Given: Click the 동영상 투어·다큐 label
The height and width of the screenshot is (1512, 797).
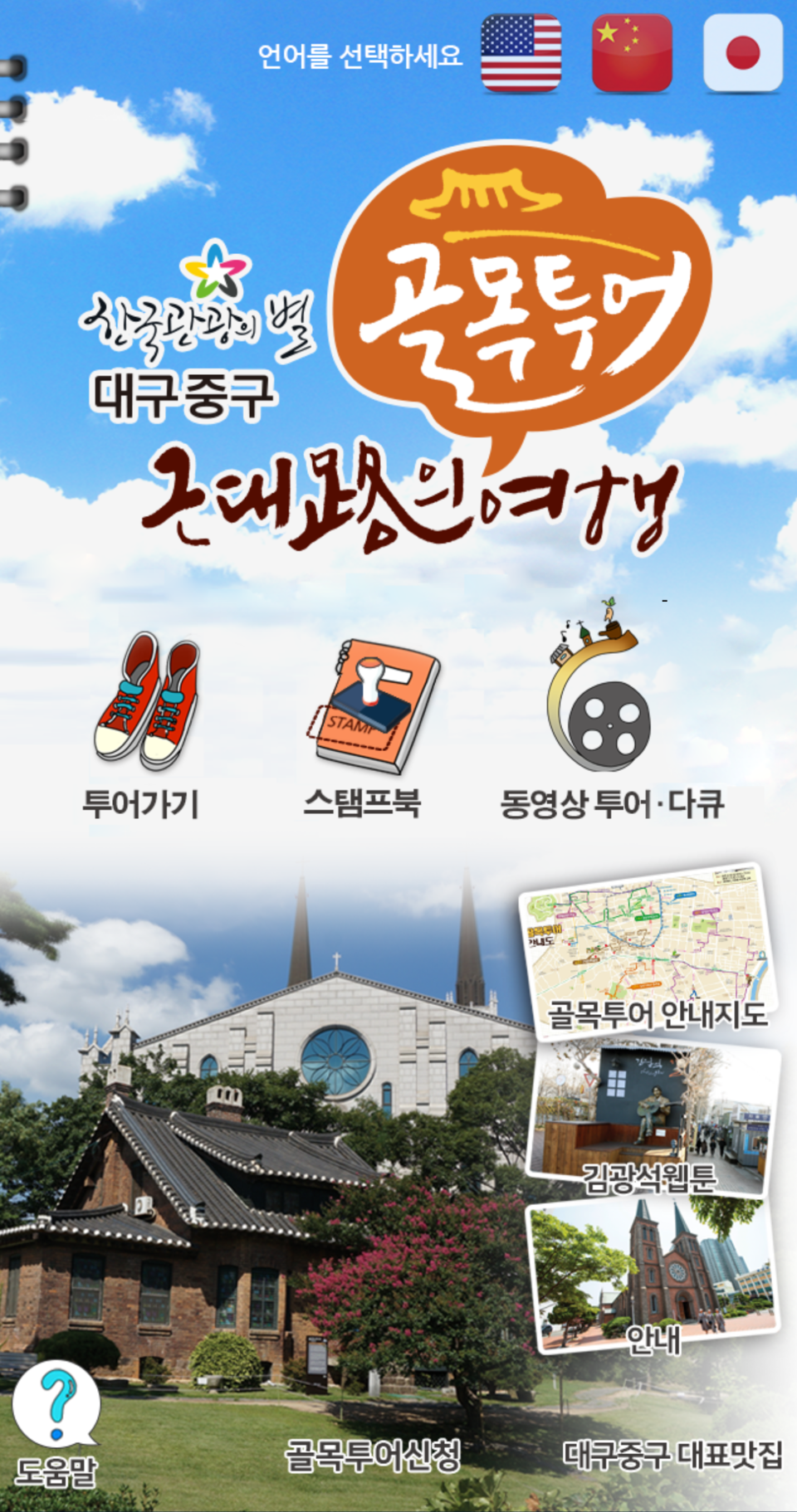Looking at the screenshot, I should 613,801.
